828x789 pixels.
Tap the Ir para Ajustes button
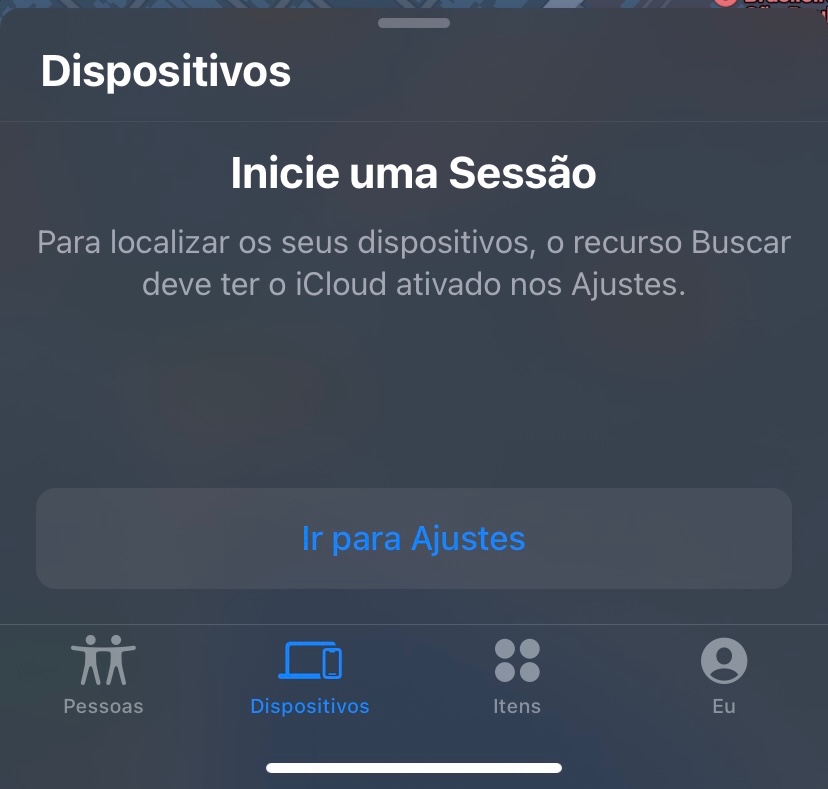(x=413, y=539)
